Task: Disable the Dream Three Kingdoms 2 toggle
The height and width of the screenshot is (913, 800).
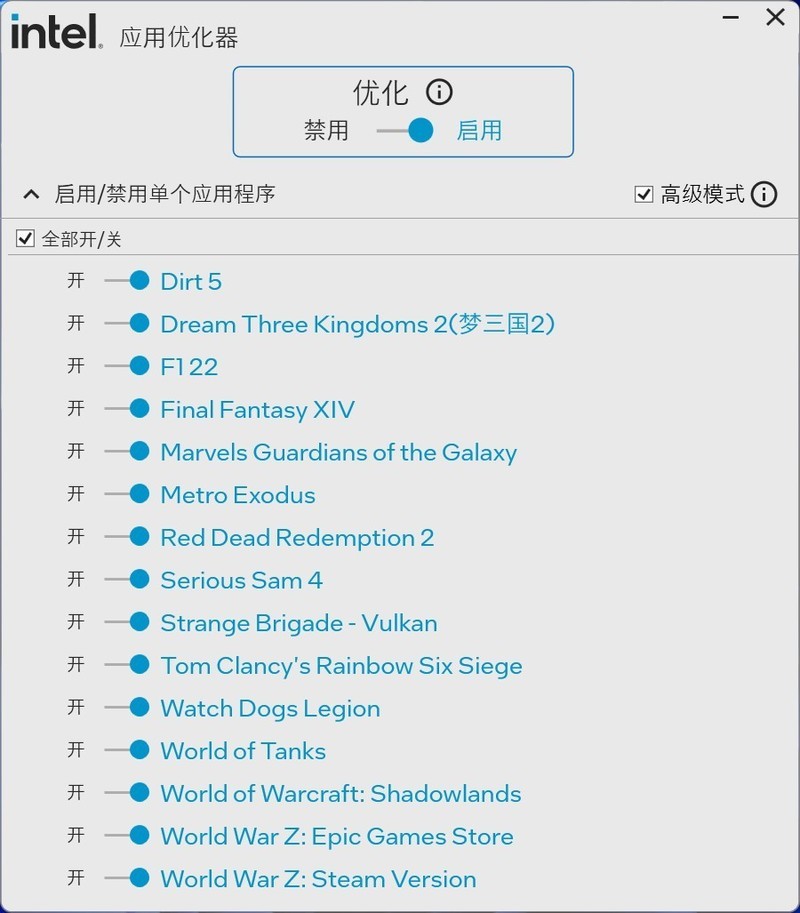Action: pyautogui.click(x=127, y=324)
